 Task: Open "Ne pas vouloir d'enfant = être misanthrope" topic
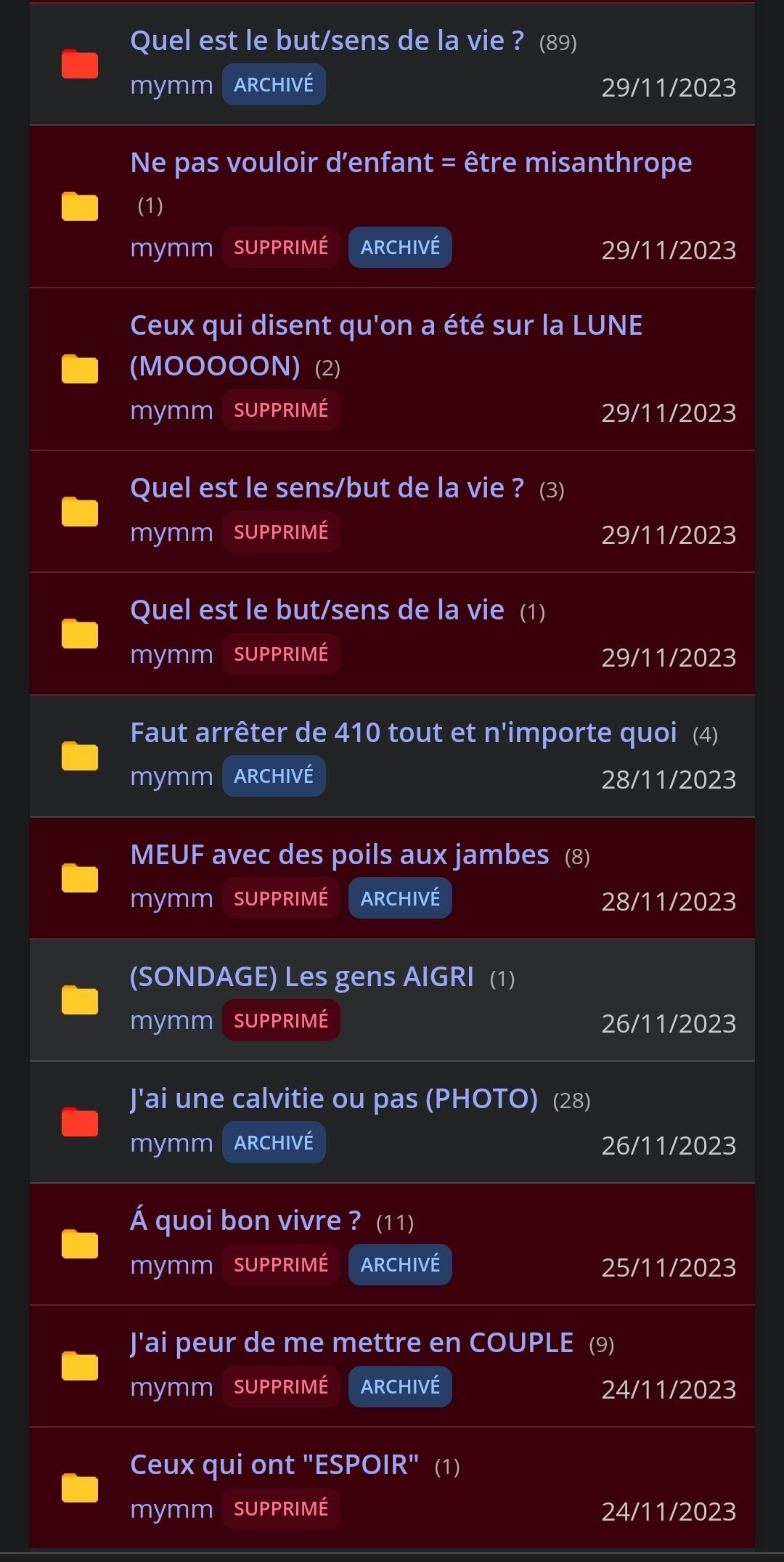tap(411, 163)
